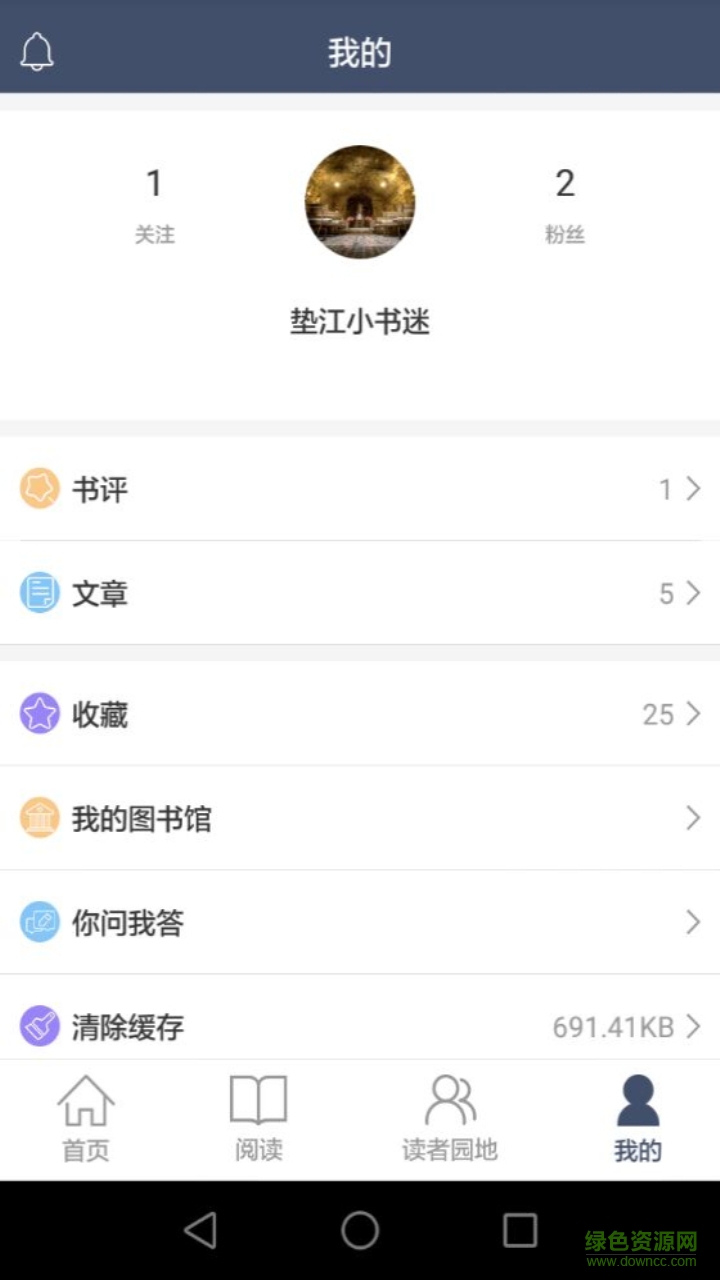This screenshot has width=720, height=1280.
Task: Open the 我的图书馆 arrow
Action: [x=692, y=818]
